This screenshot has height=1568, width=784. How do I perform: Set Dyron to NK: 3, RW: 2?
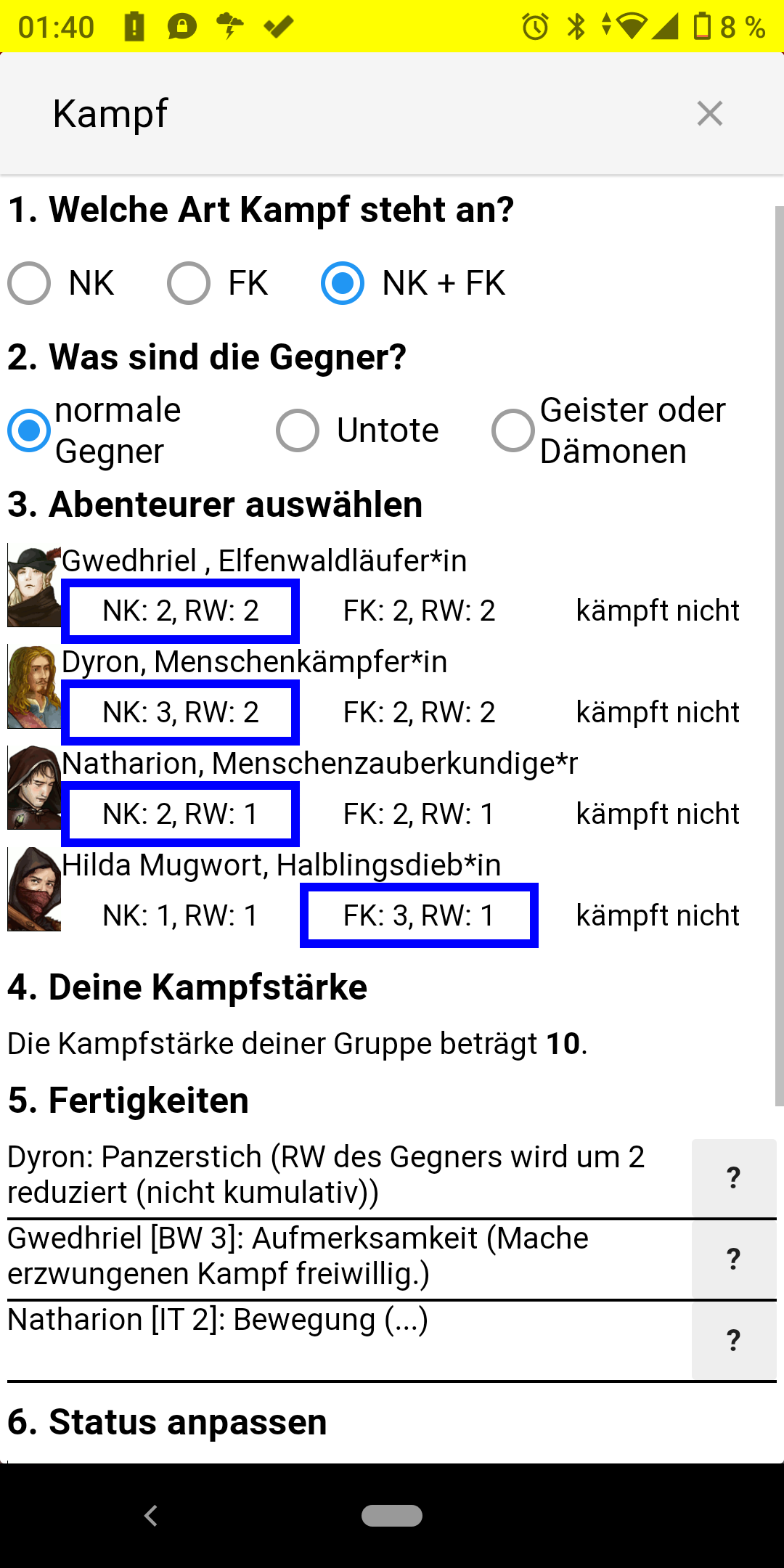coord(180,713)
